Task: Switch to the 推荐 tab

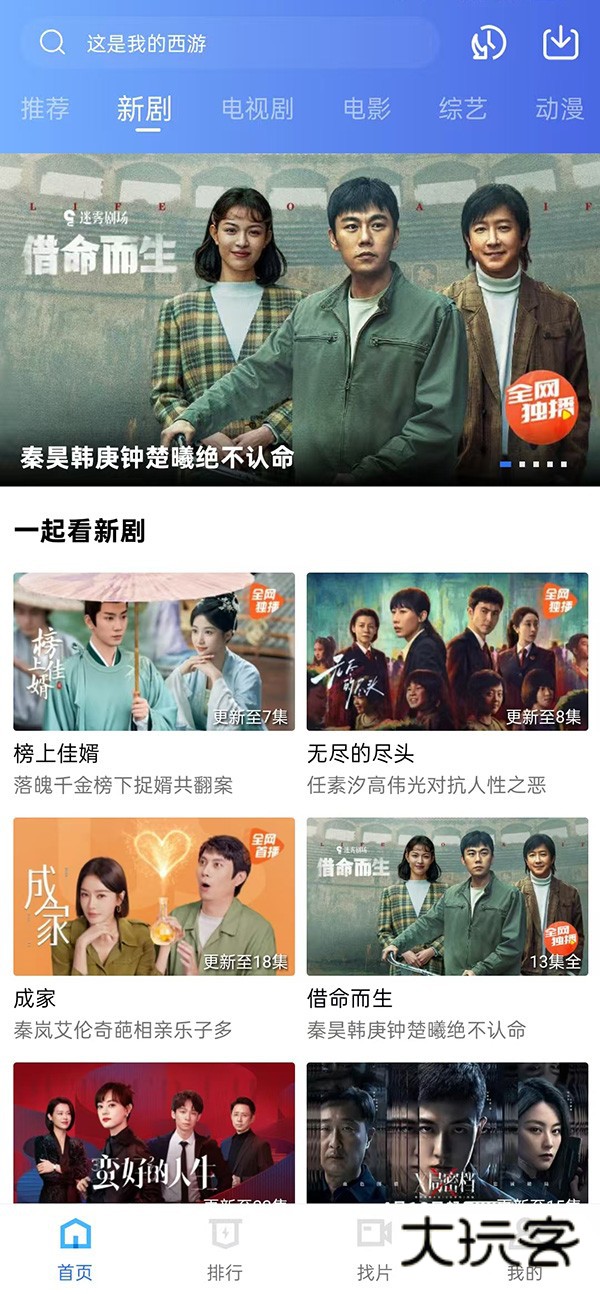Action: pyautogui.click(x=45, y=109)
